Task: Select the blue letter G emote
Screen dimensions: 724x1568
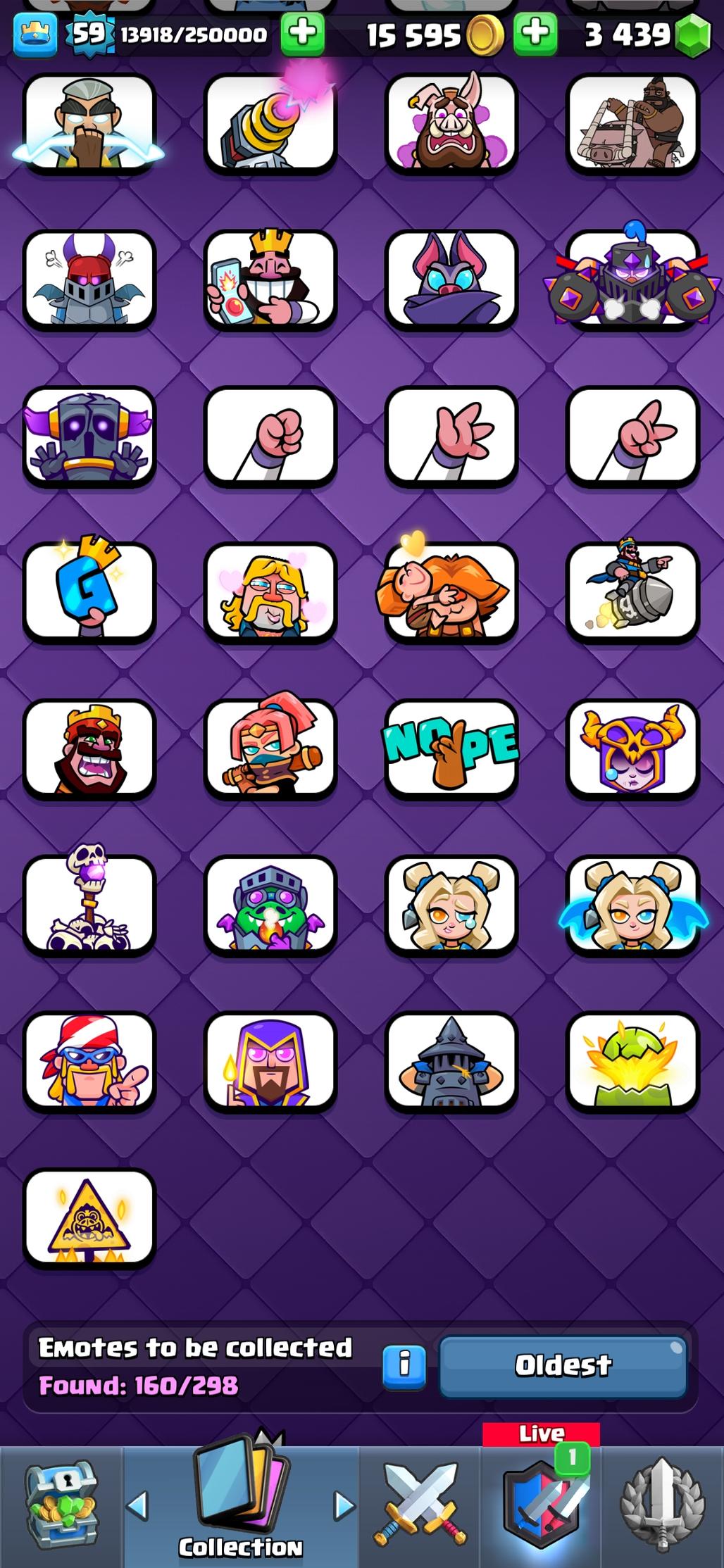Action: 89,591
